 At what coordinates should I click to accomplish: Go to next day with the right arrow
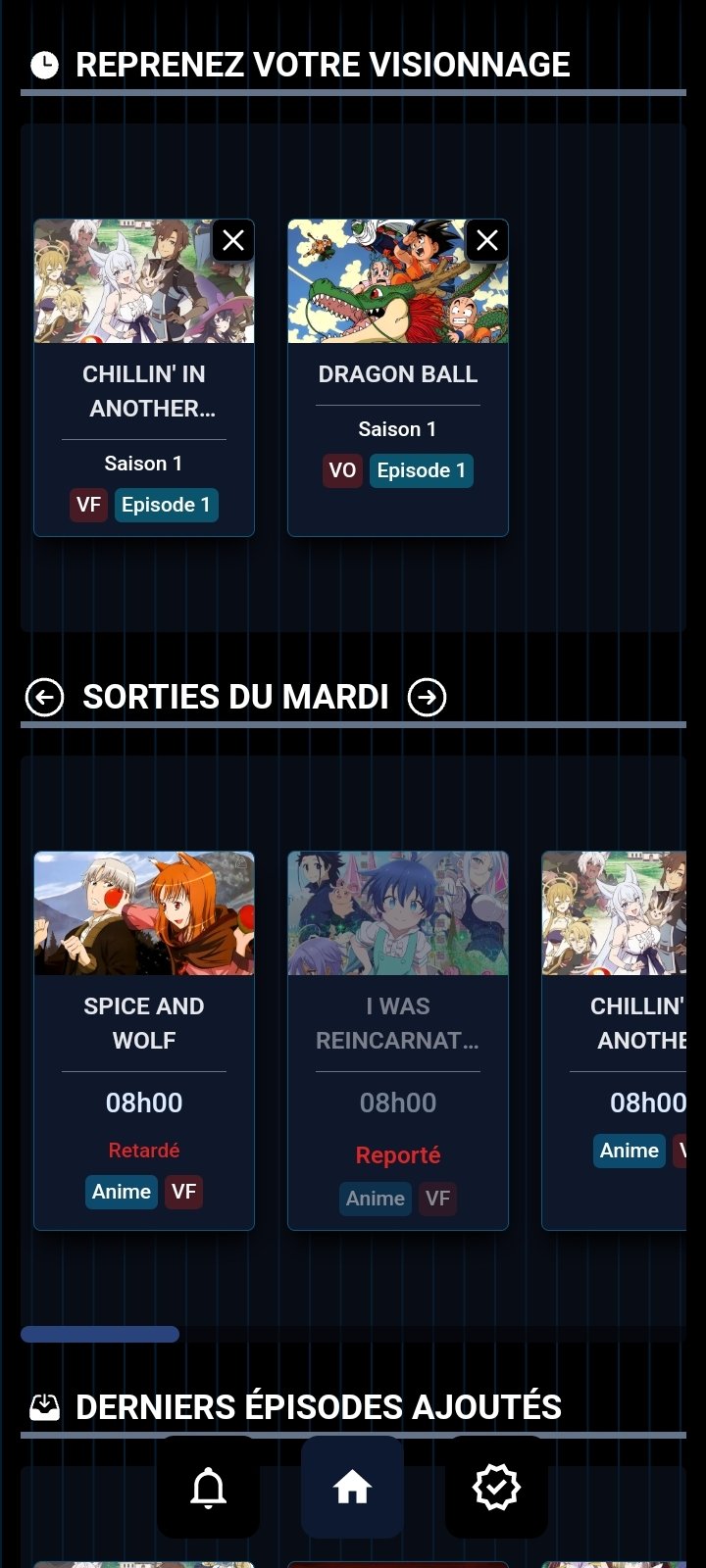[x=426, y=697]
